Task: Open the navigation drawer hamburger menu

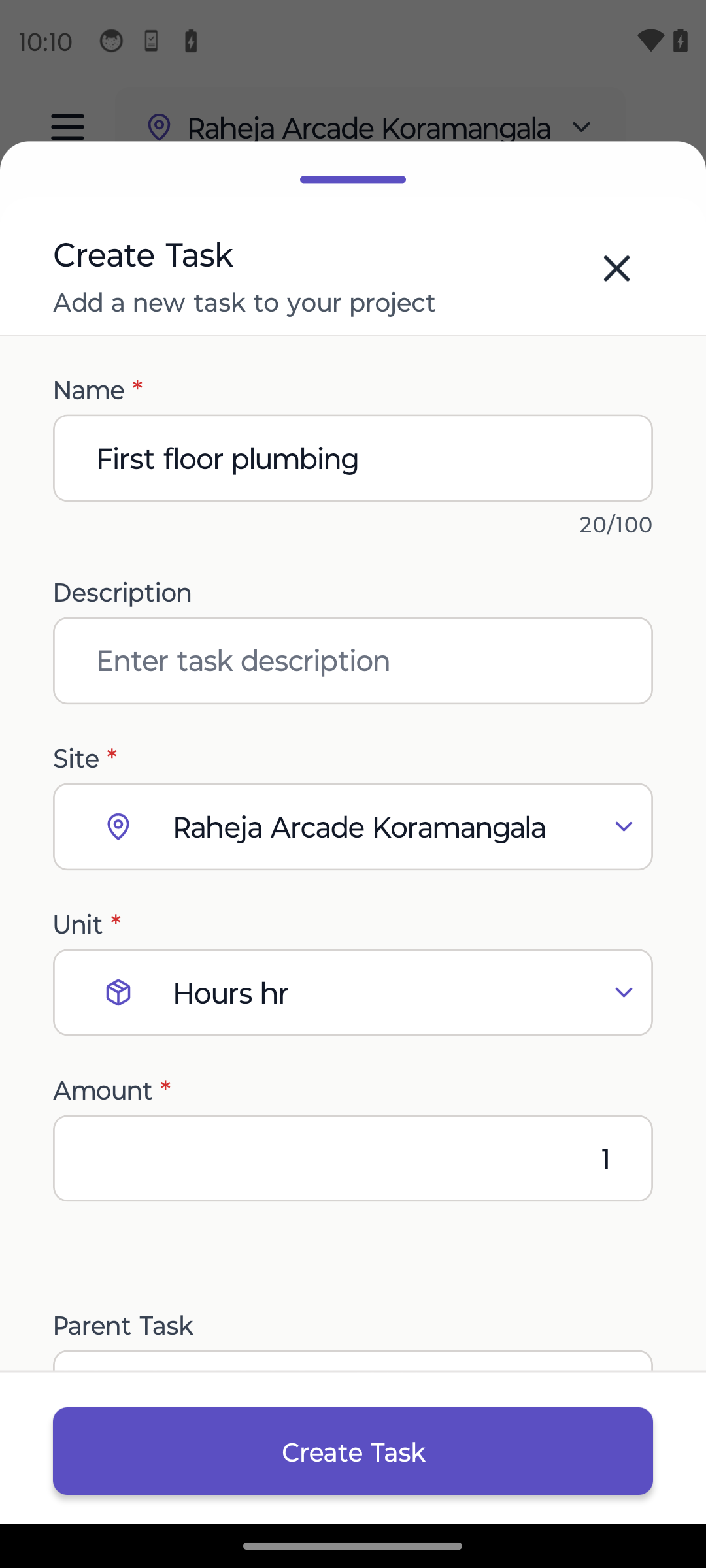Action: point(67,127)
